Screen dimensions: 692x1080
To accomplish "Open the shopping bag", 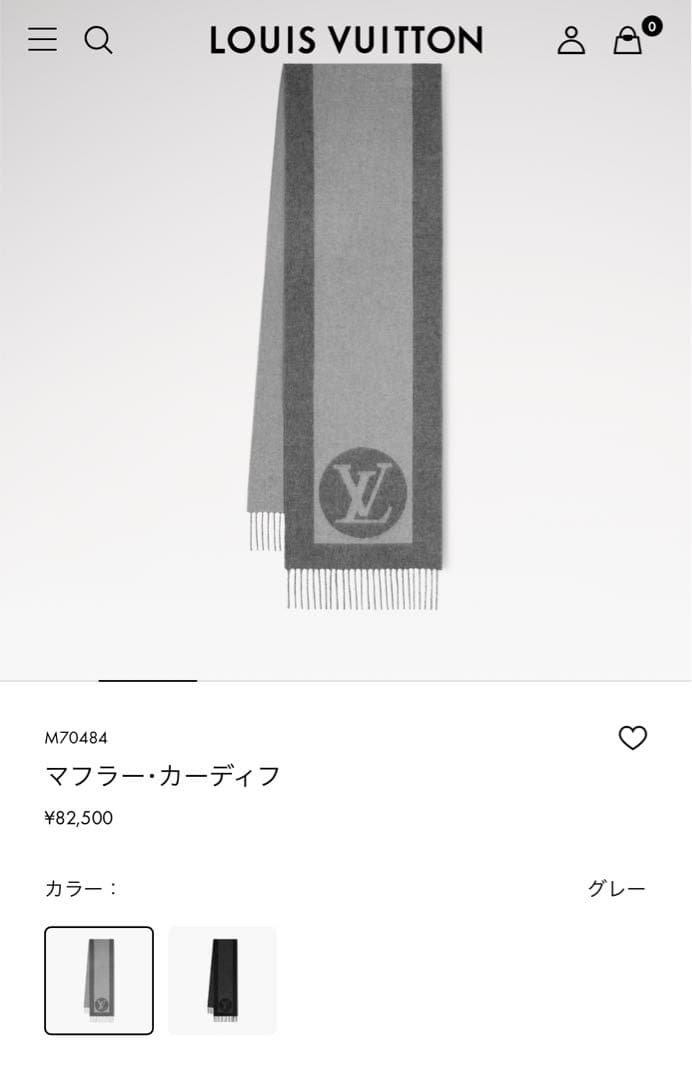I will pyautogui.click(x=628, y=40).
